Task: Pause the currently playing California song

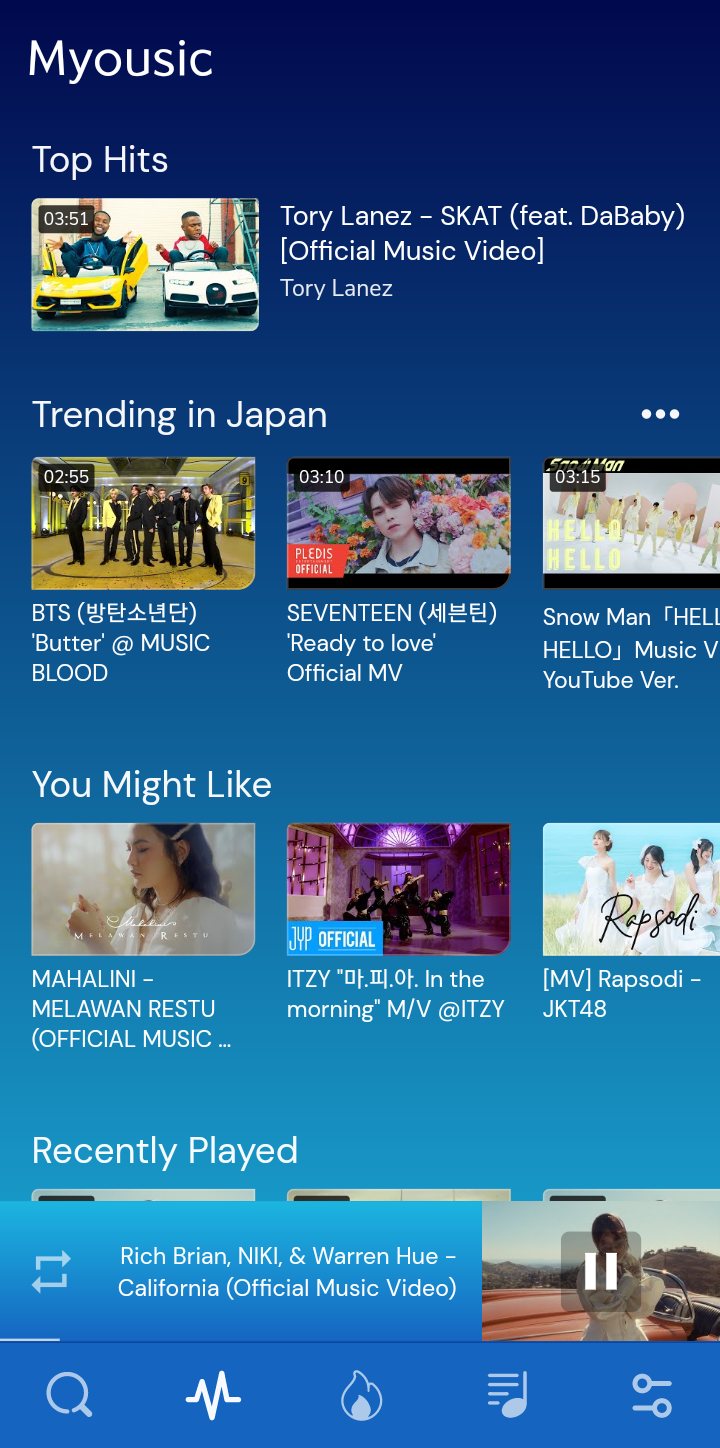Action: 600,1271
